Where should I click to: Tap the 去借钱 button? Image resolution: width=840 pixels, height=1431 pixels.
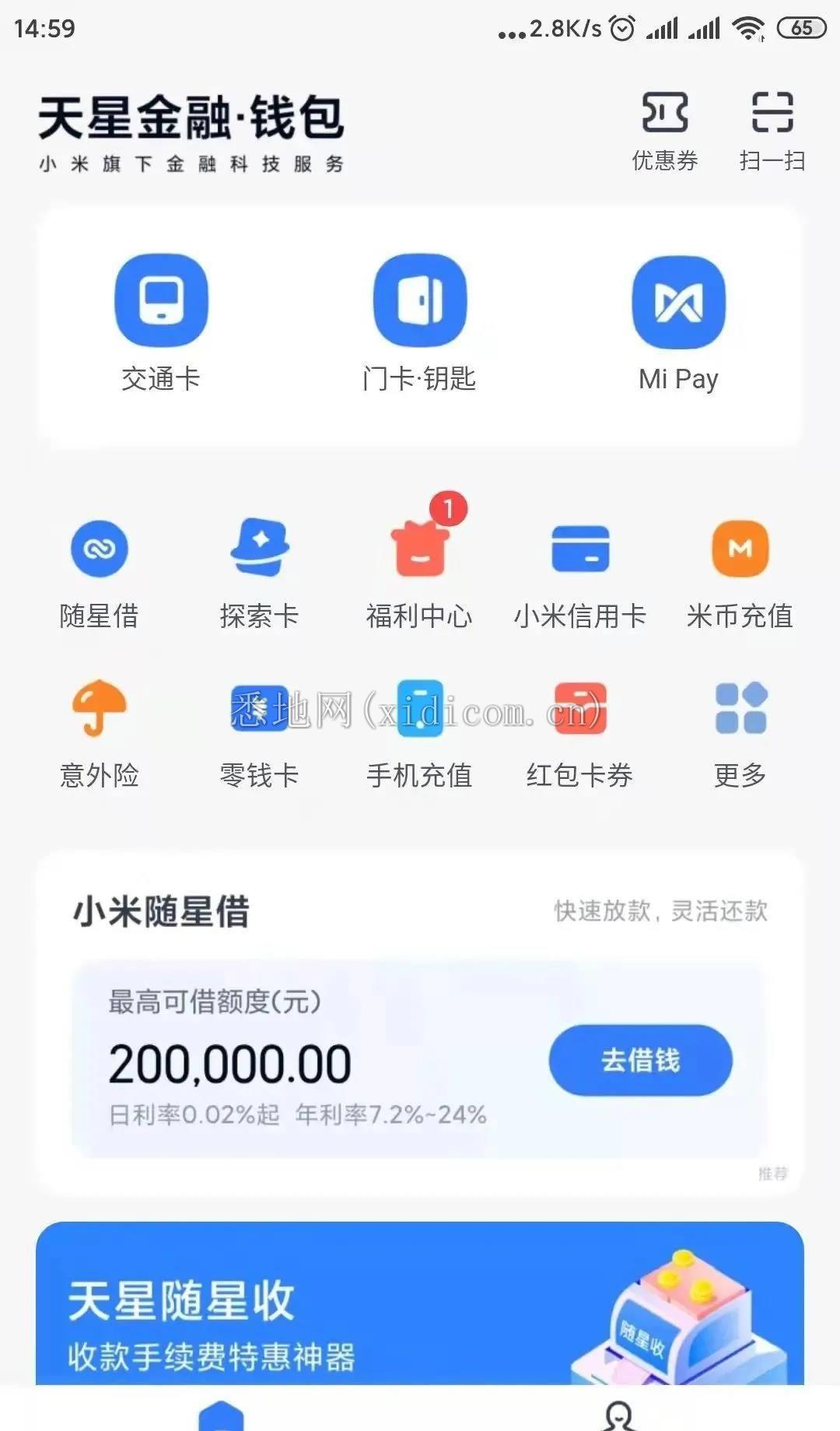click(640, 1060)
